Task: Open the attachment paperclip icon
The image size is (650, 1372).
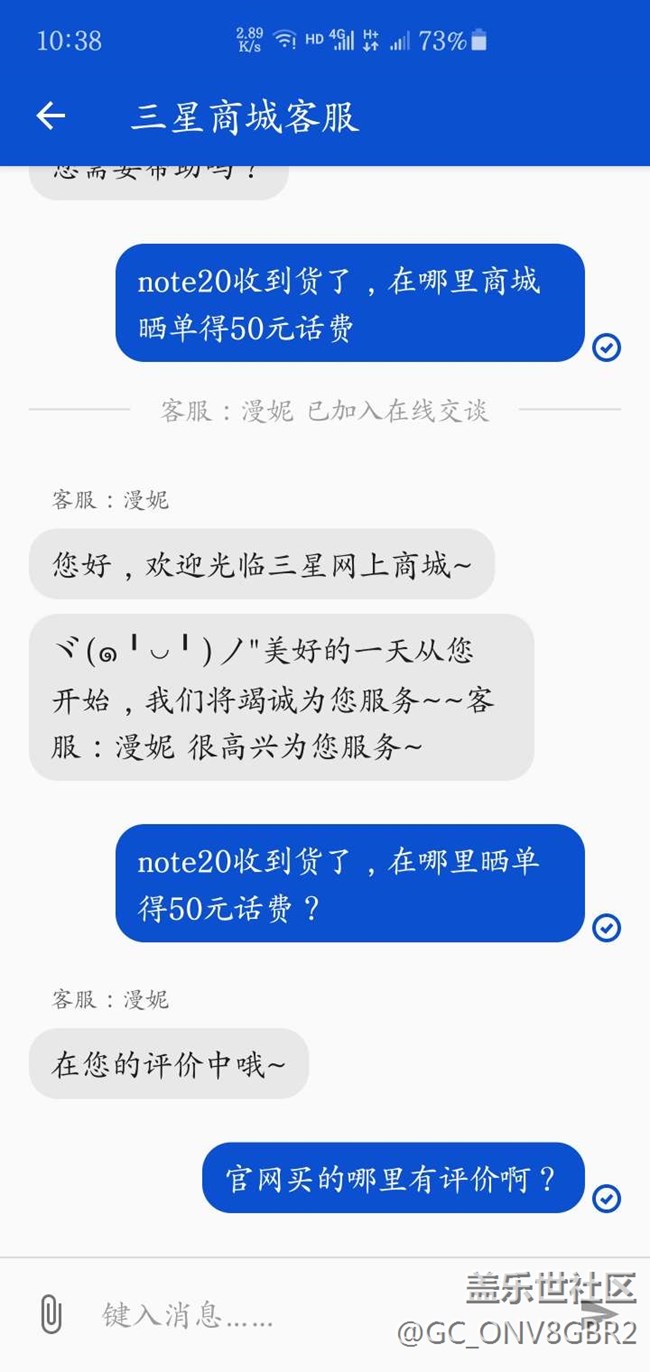Action: tap(50, 1314)
